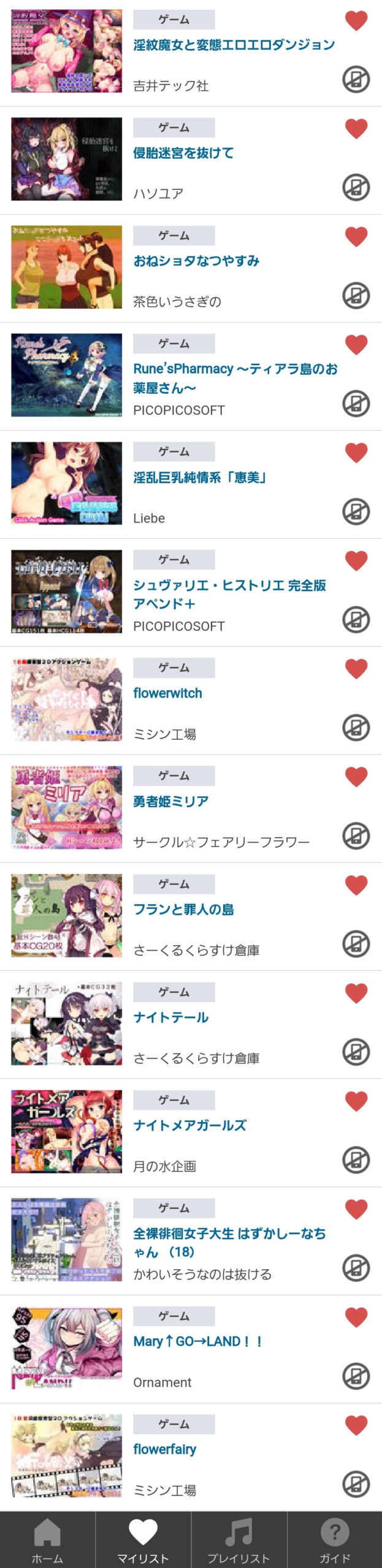
Task: Unfavorite おねショタなつやすみ via its heart
Action: 356,237
